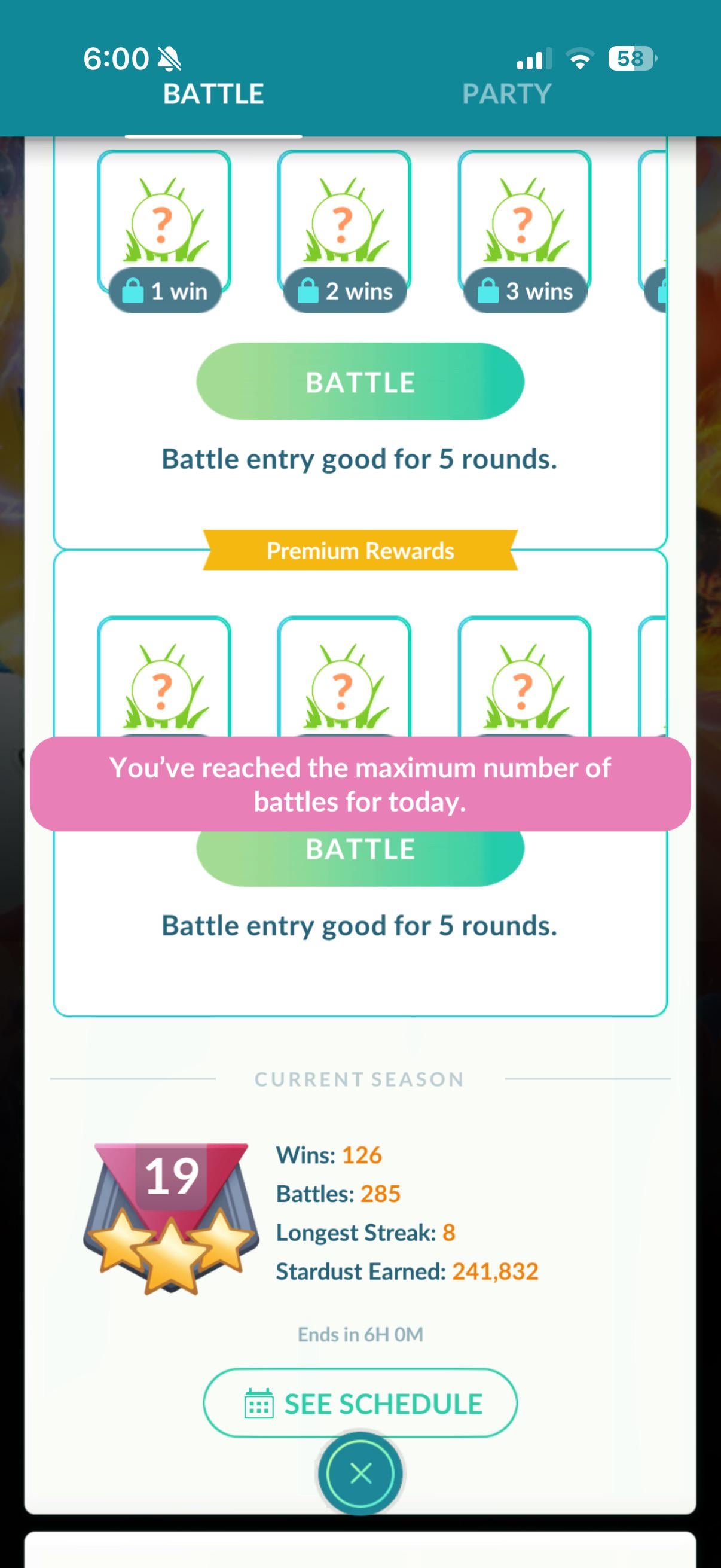Select the BATTLE tab
The height and width of the screenshot is (1568, 721).
point(213,94)
